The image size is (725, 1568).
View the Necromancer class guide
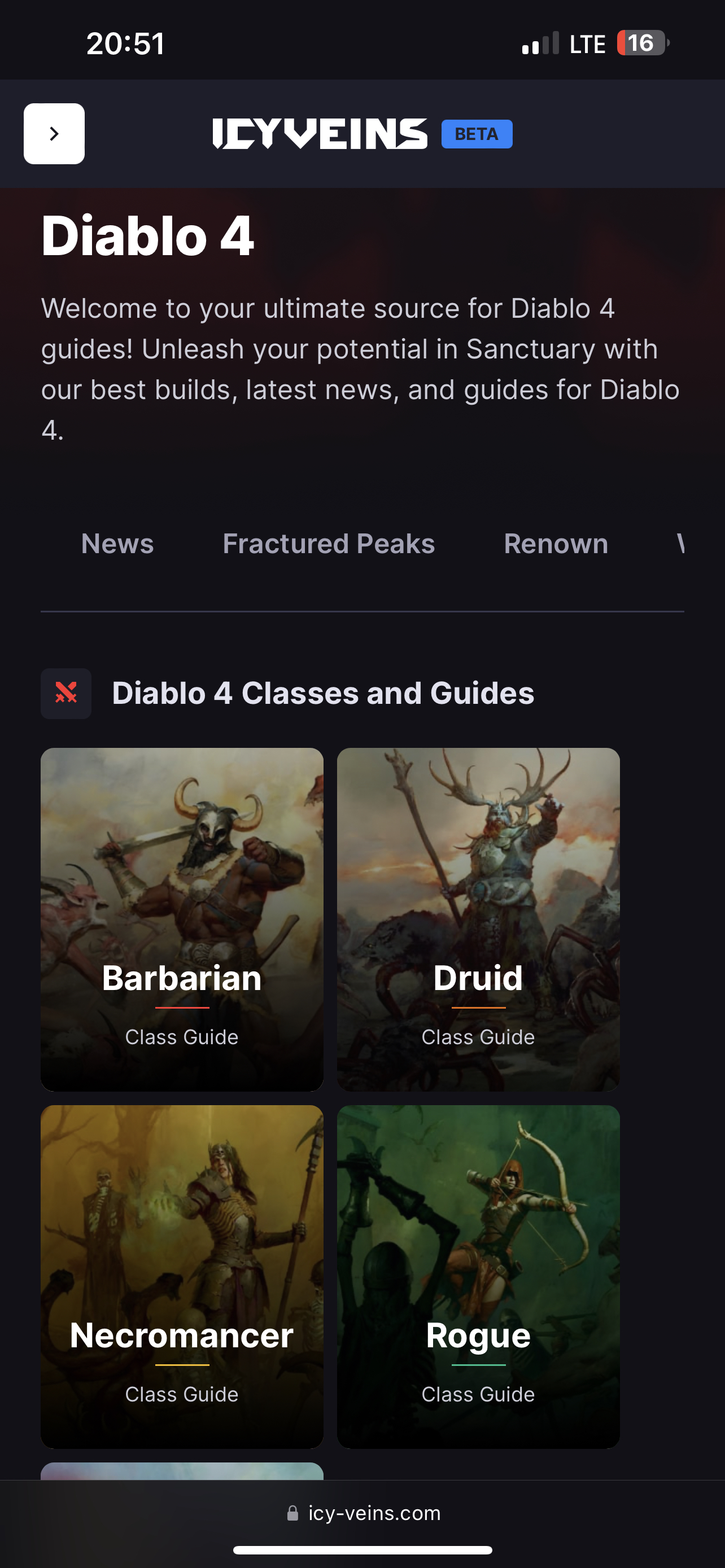click(181, 1276)
